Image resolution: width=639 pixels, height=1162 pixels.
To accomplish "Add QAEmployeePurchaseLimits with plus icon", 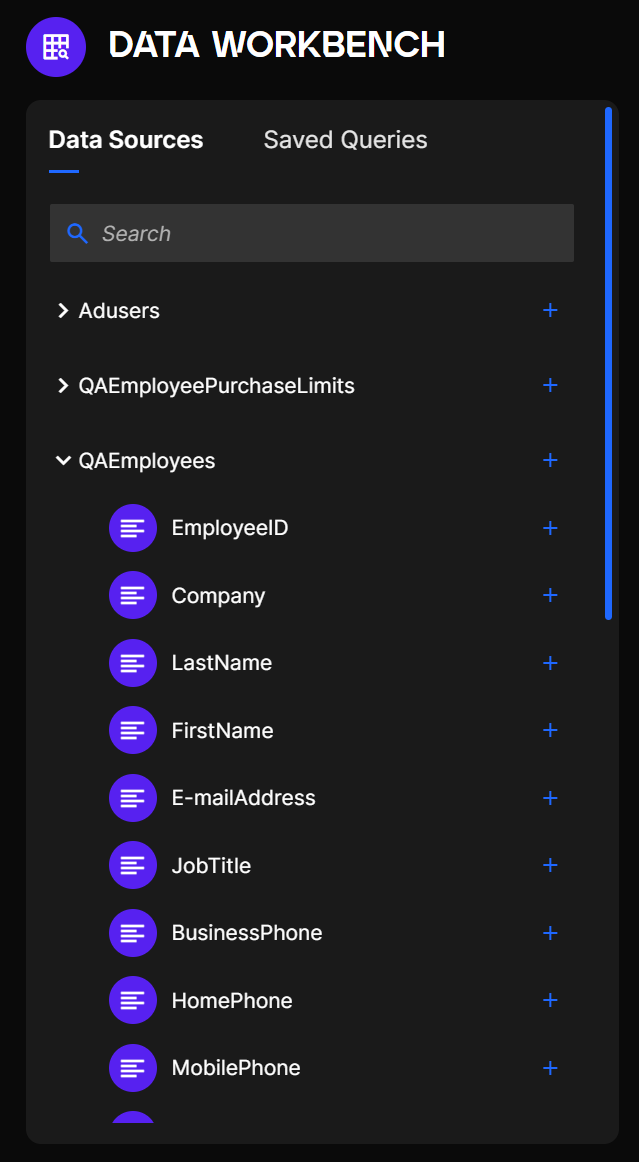I will pos(550,386).
